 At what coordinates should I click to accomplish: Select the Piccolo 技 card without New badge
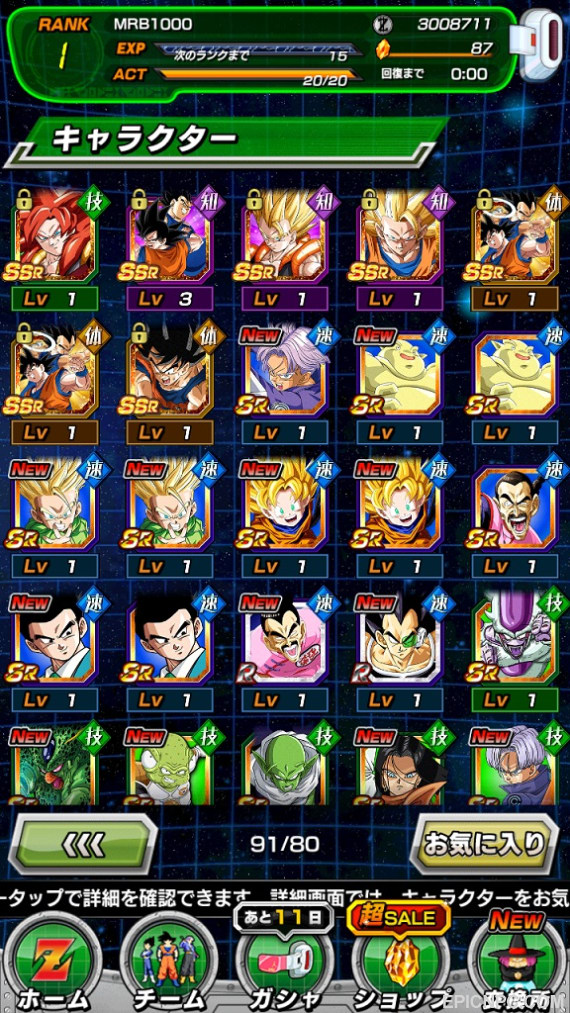285,764
